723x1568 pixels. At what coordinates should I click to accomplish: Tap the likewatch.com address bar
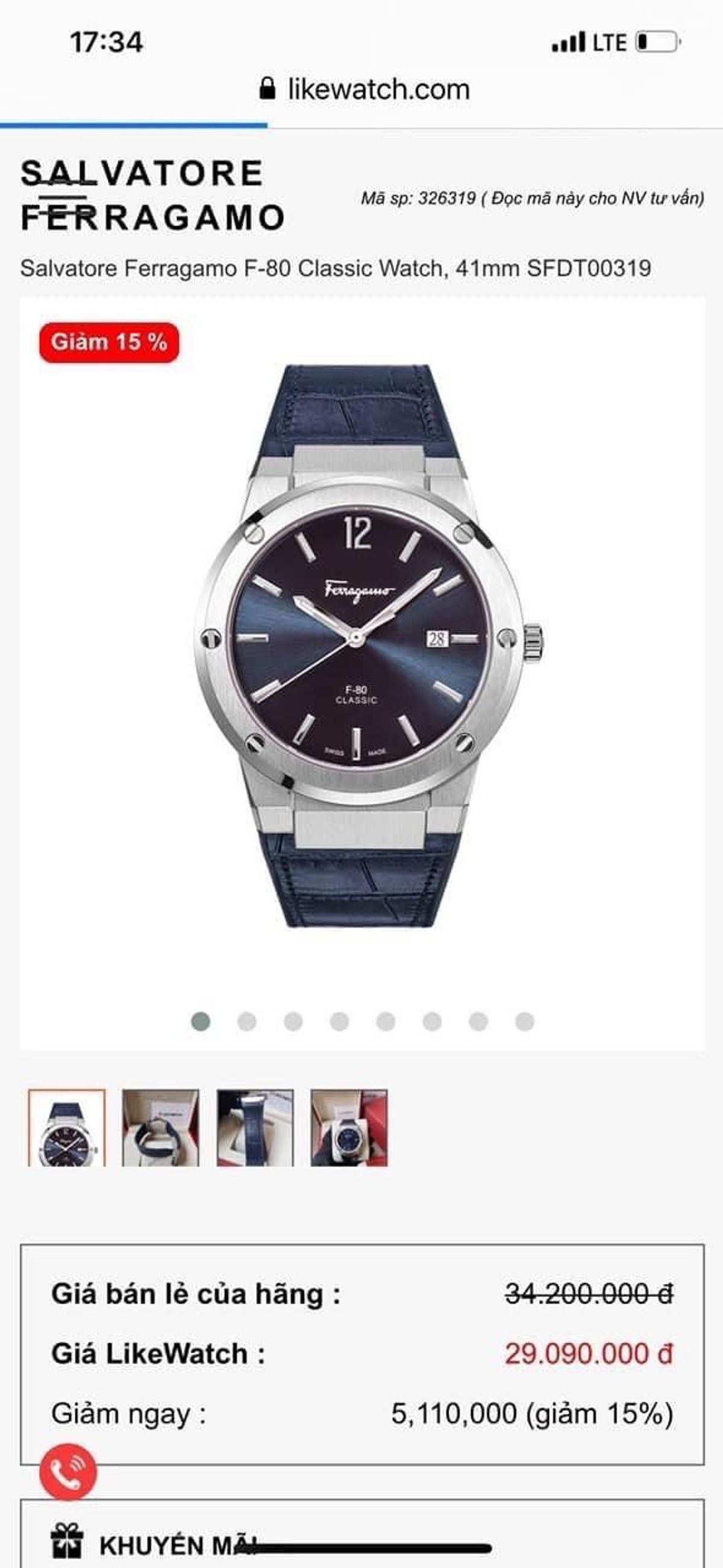(x=364, y=90)
